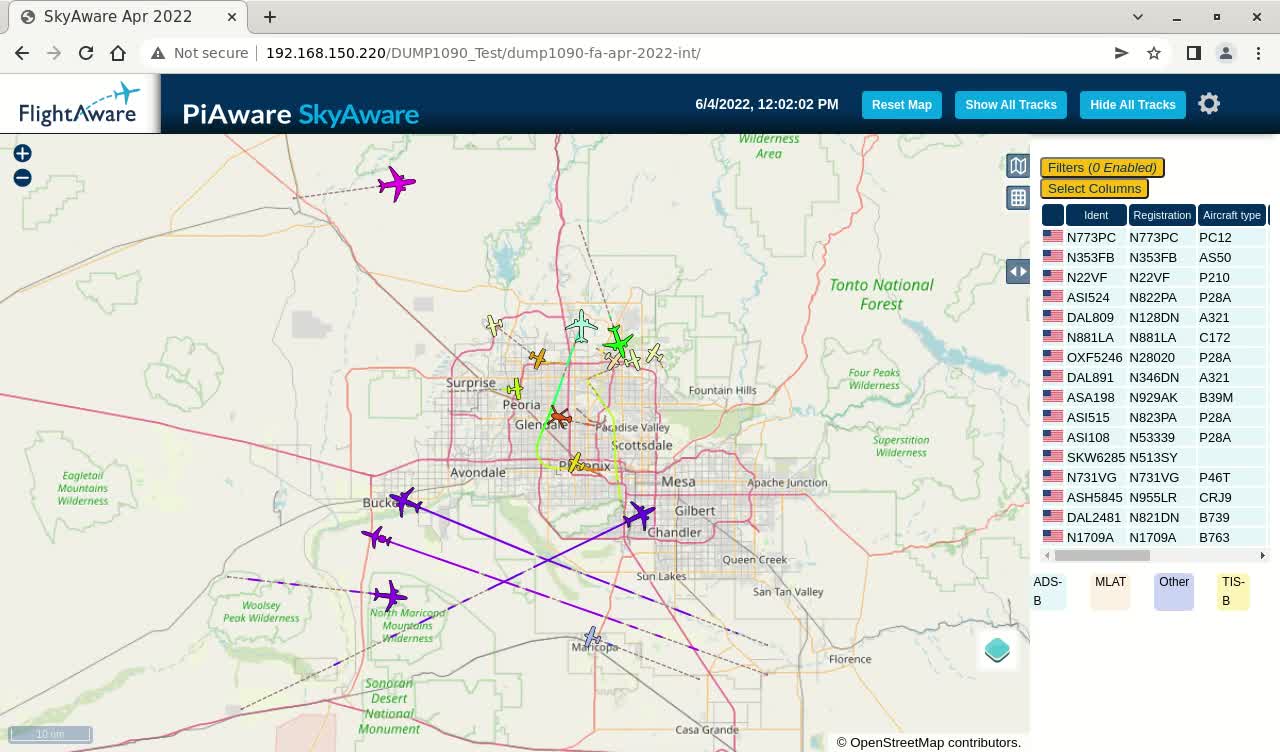The width and height of the screenshot is (1280, 752).
Task: Select the ASH5845 aircraft row
Action: pyautogui.click(x=1094, y=497)
